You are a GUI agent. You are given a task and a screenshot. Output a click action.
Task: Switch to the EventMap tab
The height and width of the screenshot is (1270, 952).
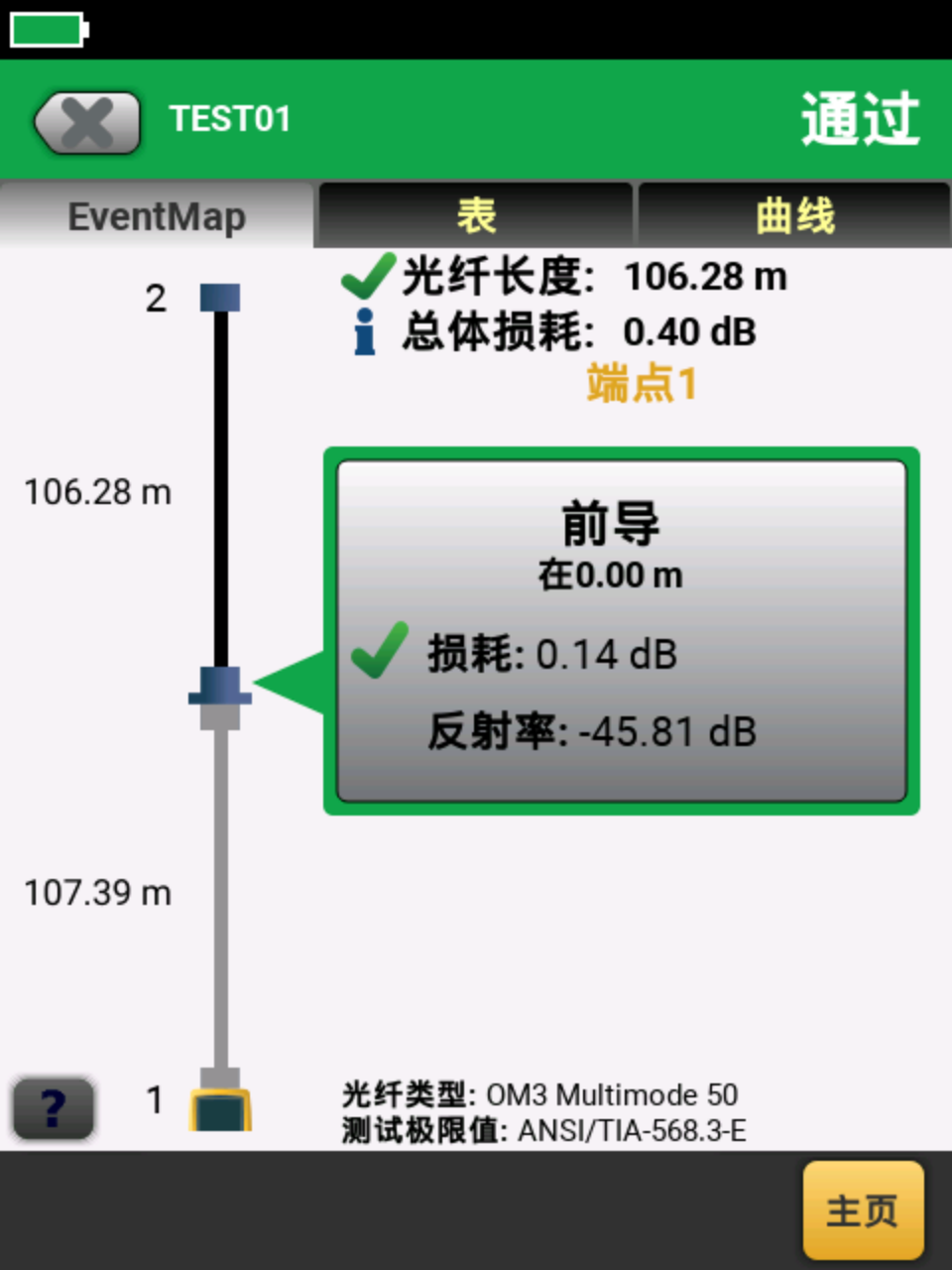157,216
